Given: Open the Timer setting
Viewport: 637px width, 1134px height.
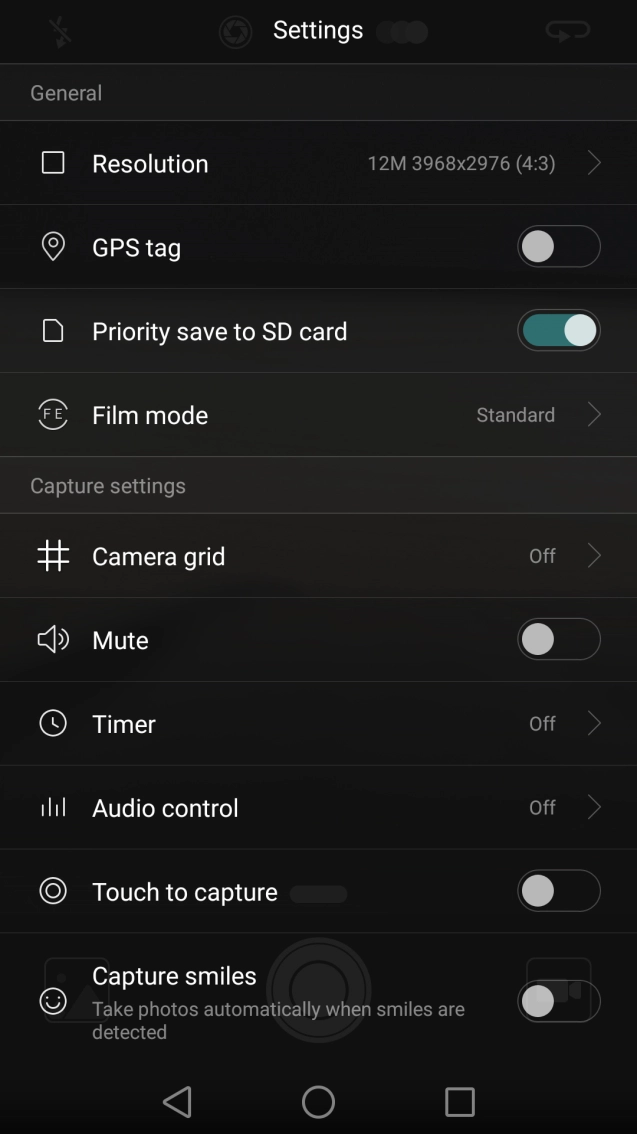Looking at the screenshot, I should (x=318, y=724).
